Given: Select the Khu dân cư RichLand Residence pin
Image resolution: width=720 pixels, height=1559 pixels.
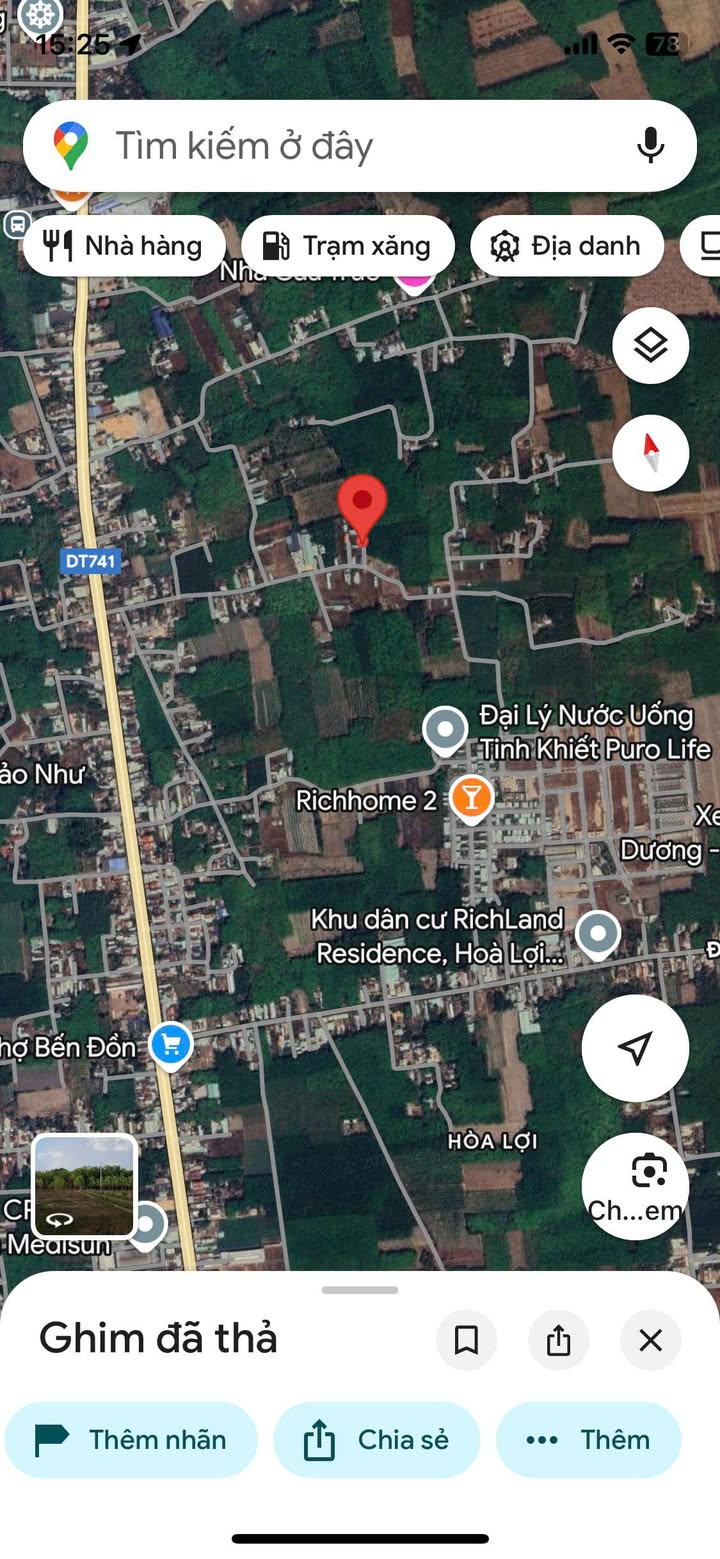Looking at the screenshot, I should pyautogui.click(x=598, y=935).
